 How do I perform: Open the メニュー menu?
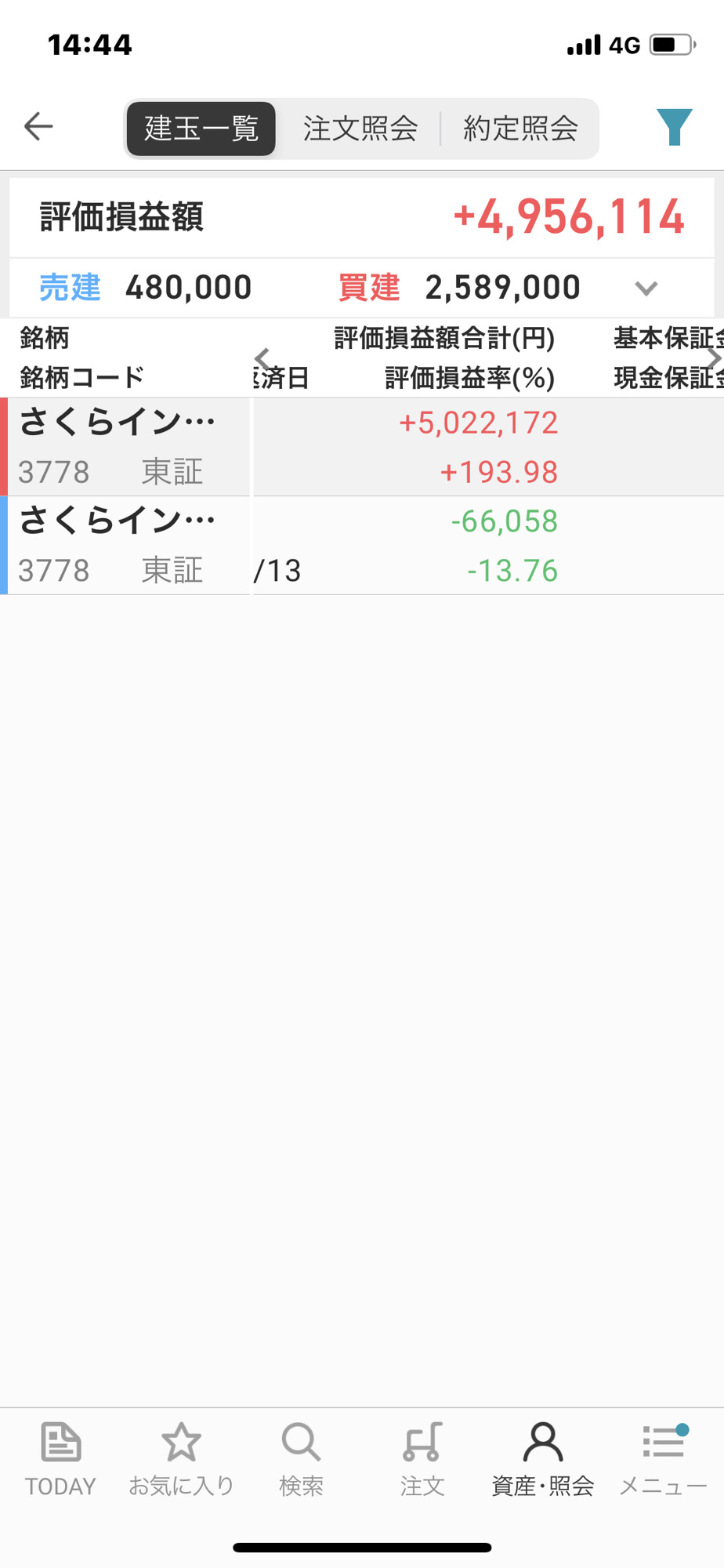(x=663, y=1460)
